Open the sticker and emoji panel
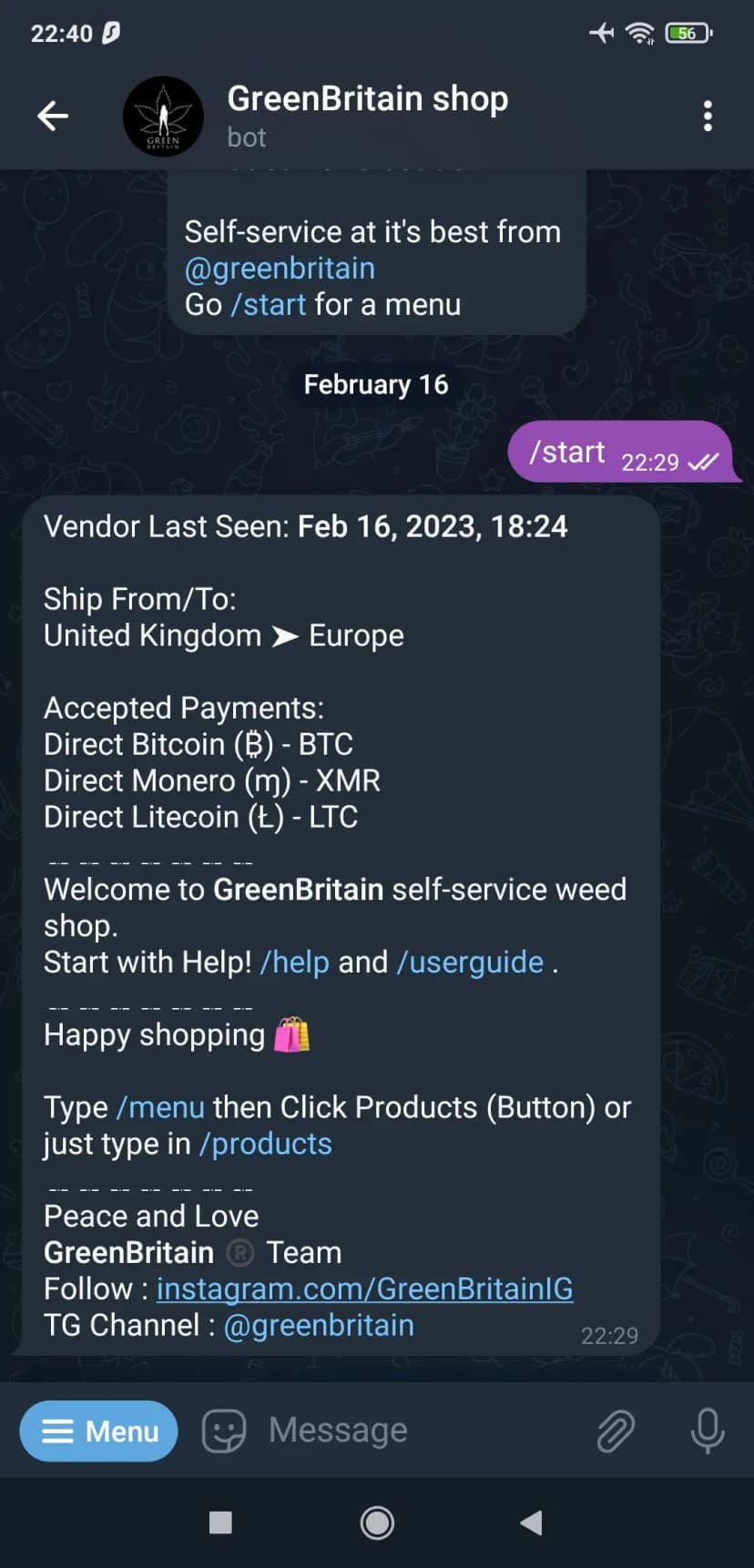754x1568 pixels. 222,1430
